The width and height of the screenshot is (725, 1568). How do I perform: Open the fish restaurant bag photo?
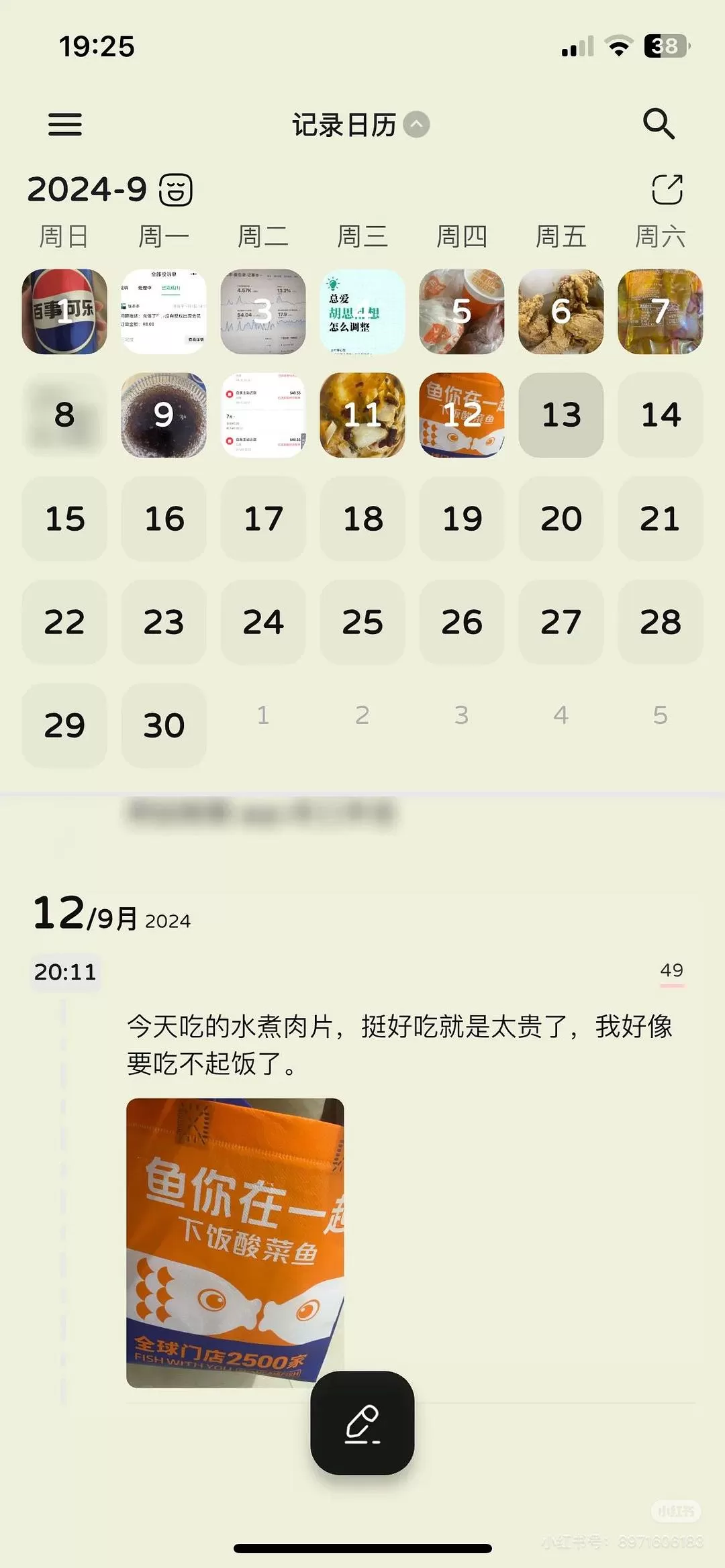click(x=235, y=1243)
